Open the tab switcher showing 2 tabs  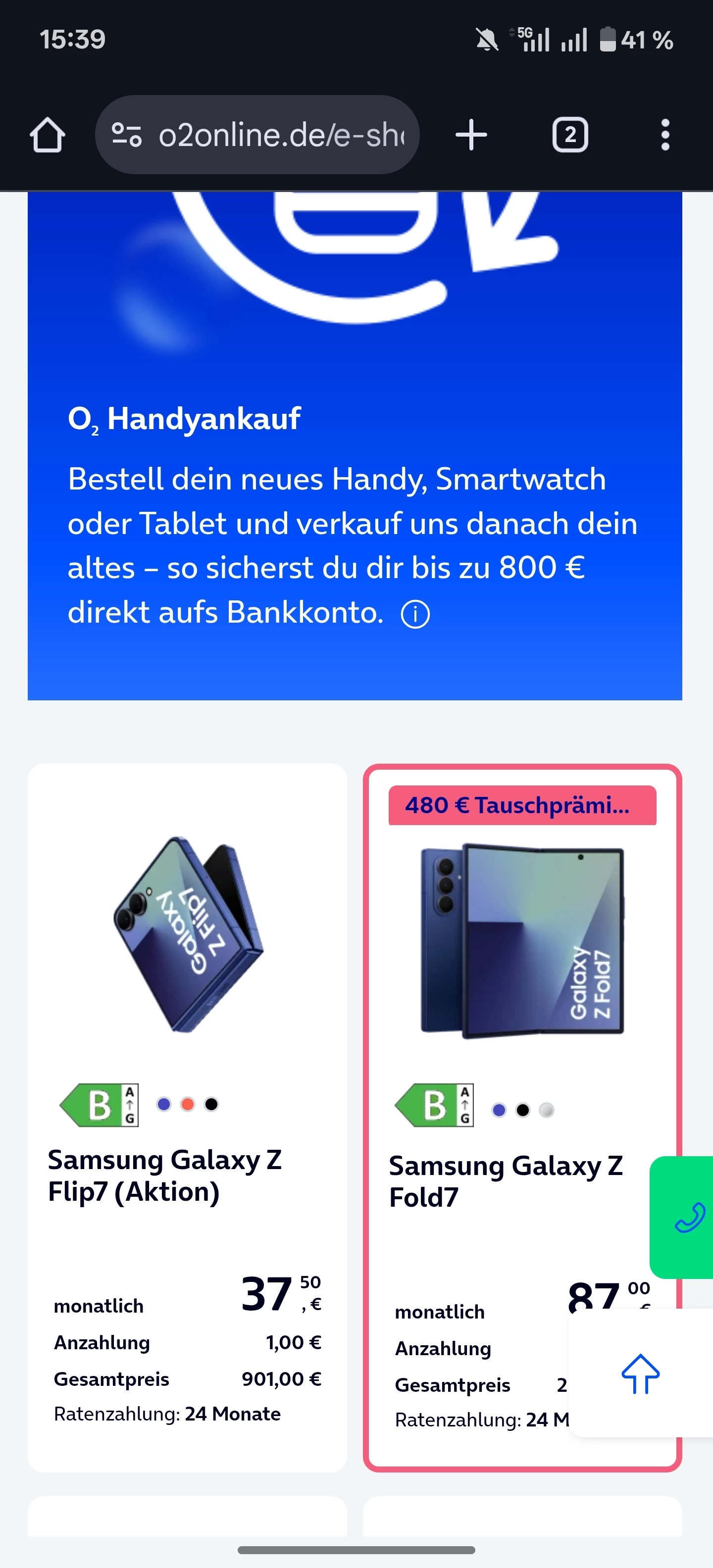coord(569,135)
